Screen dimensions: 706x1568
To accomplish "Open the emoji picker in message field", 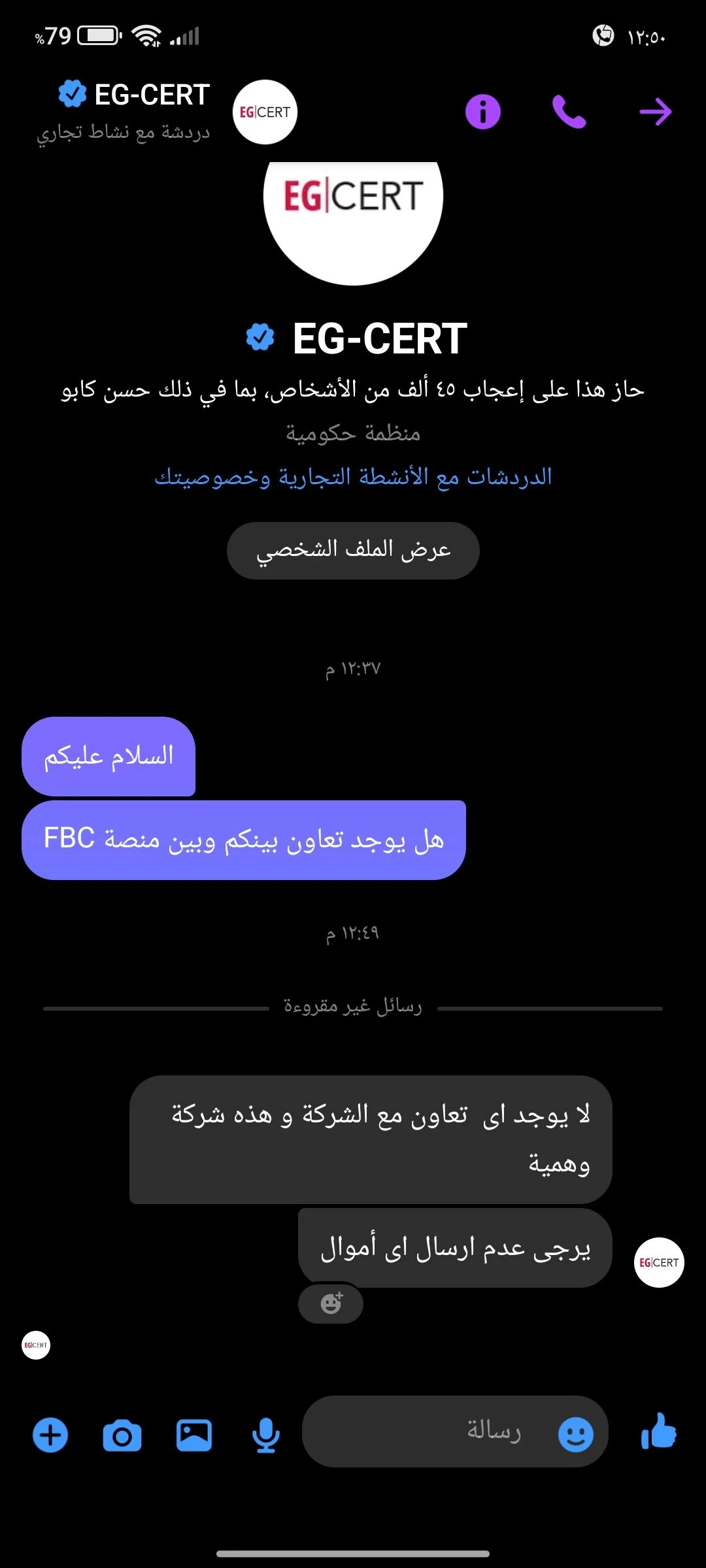I will (x=575, y=1434).
